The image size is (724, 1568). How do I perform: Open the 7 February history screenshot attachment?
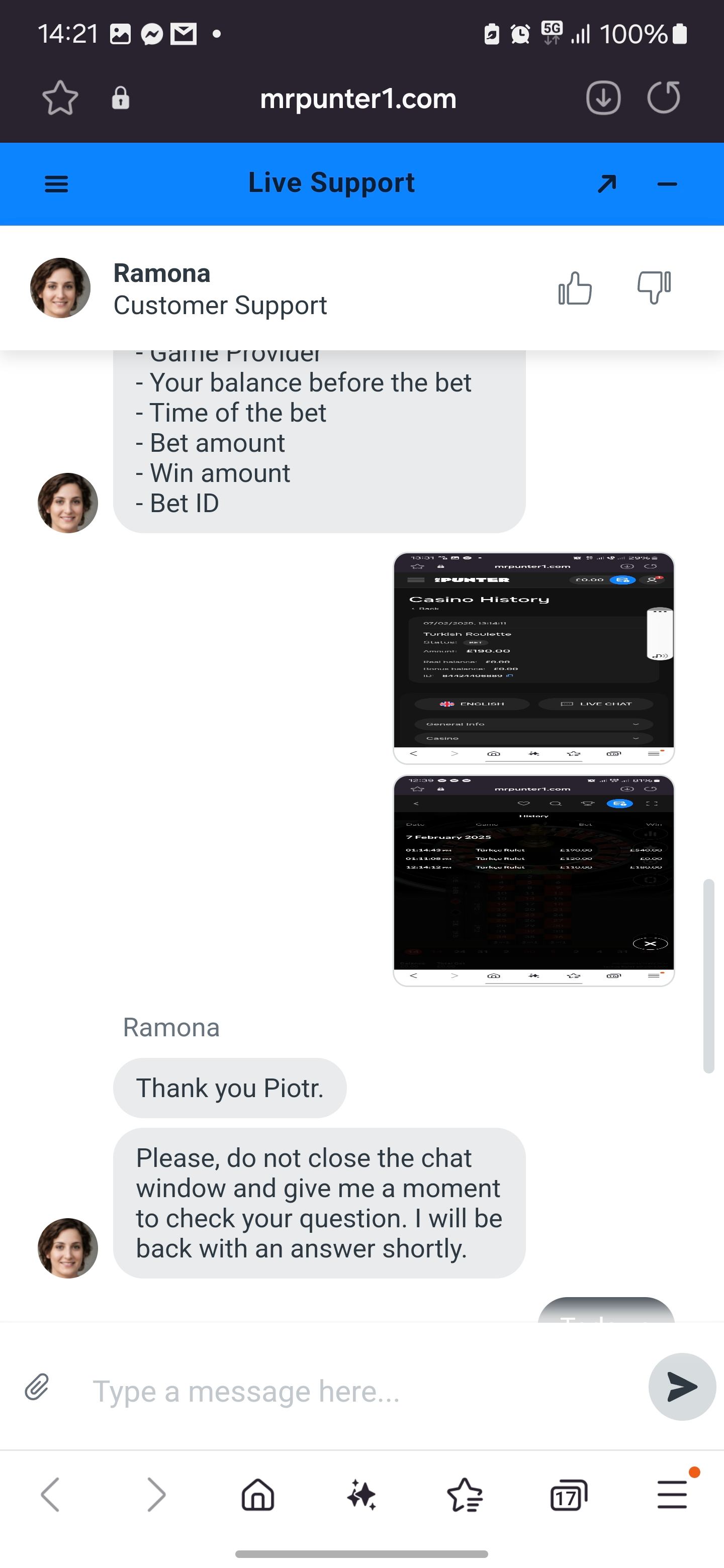(x=533, y=879)
